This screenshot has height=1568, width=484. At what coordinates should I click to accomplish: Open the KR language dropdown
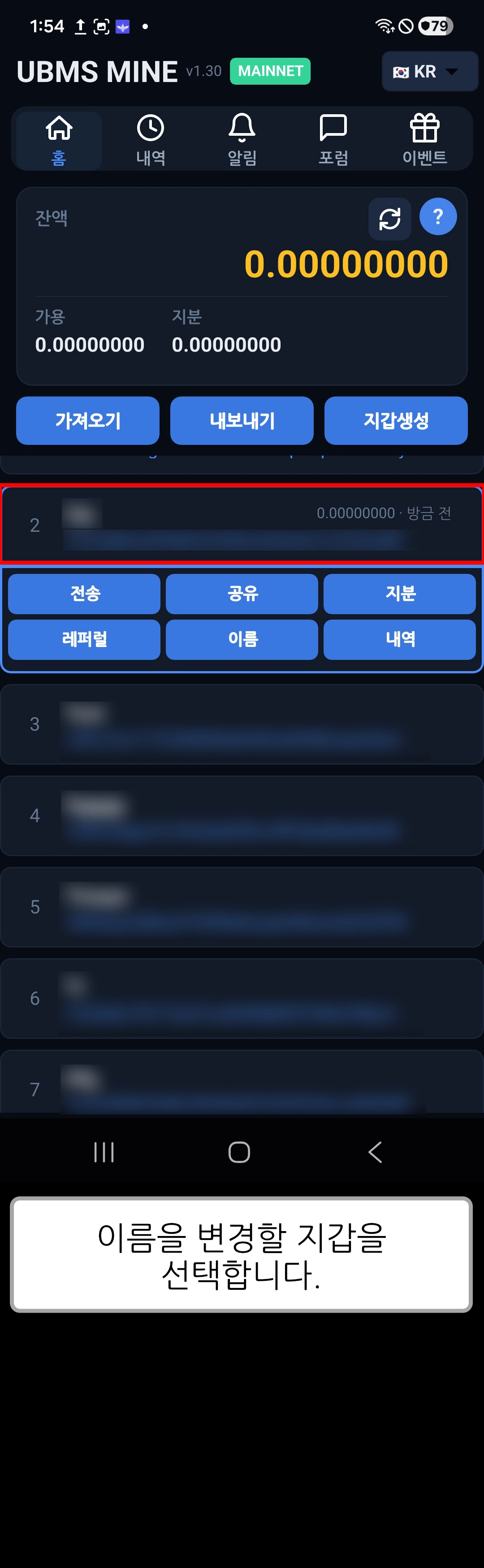point(429,72)
